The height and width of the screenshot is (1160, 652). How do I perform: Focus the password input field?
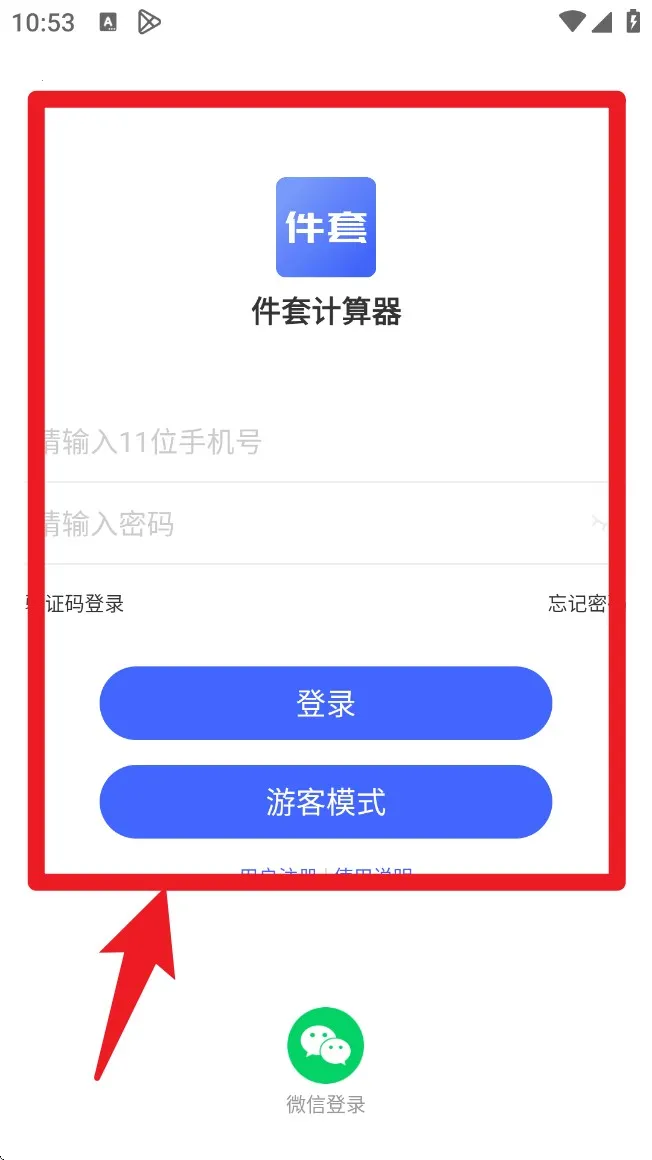point(300,523)
